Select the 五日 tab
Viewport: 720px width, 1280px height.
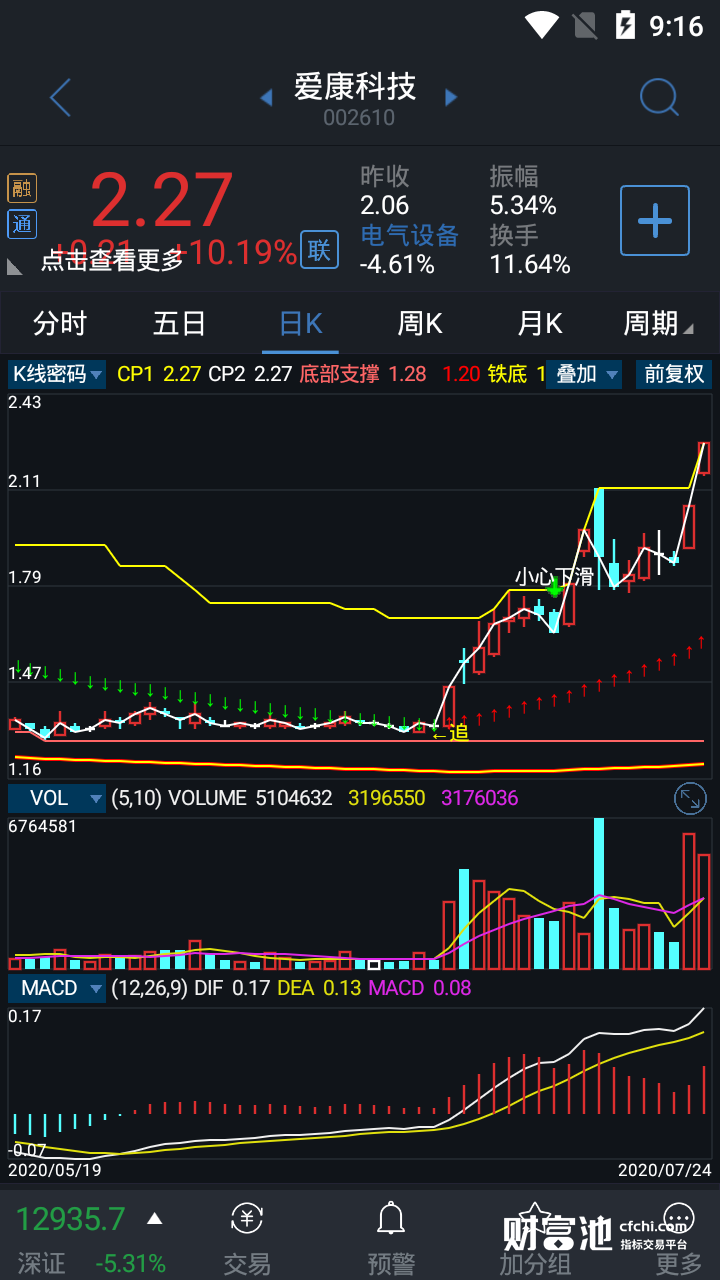click(x=180, y=323)
